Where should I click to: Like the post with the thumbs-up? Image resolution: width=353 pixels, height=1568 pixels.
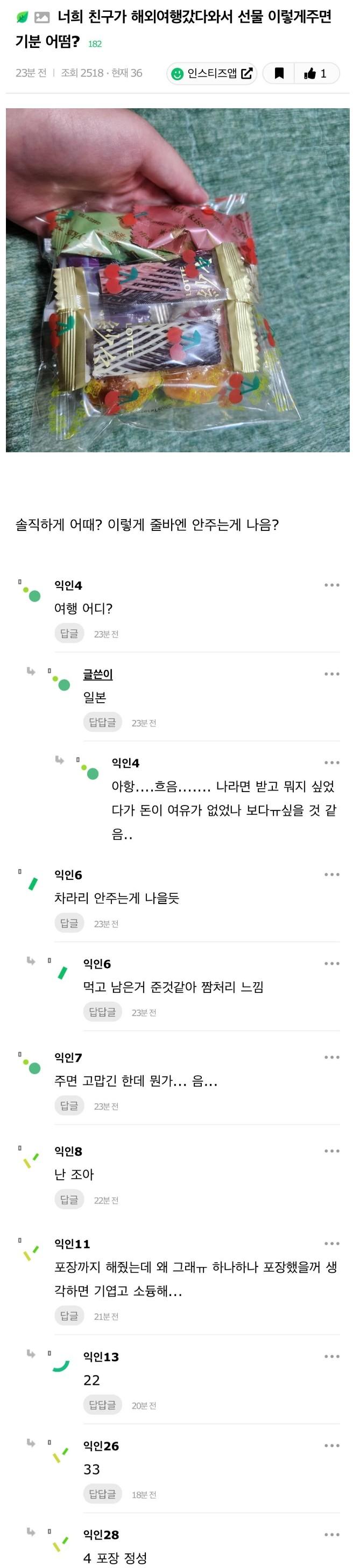(315, 74)
